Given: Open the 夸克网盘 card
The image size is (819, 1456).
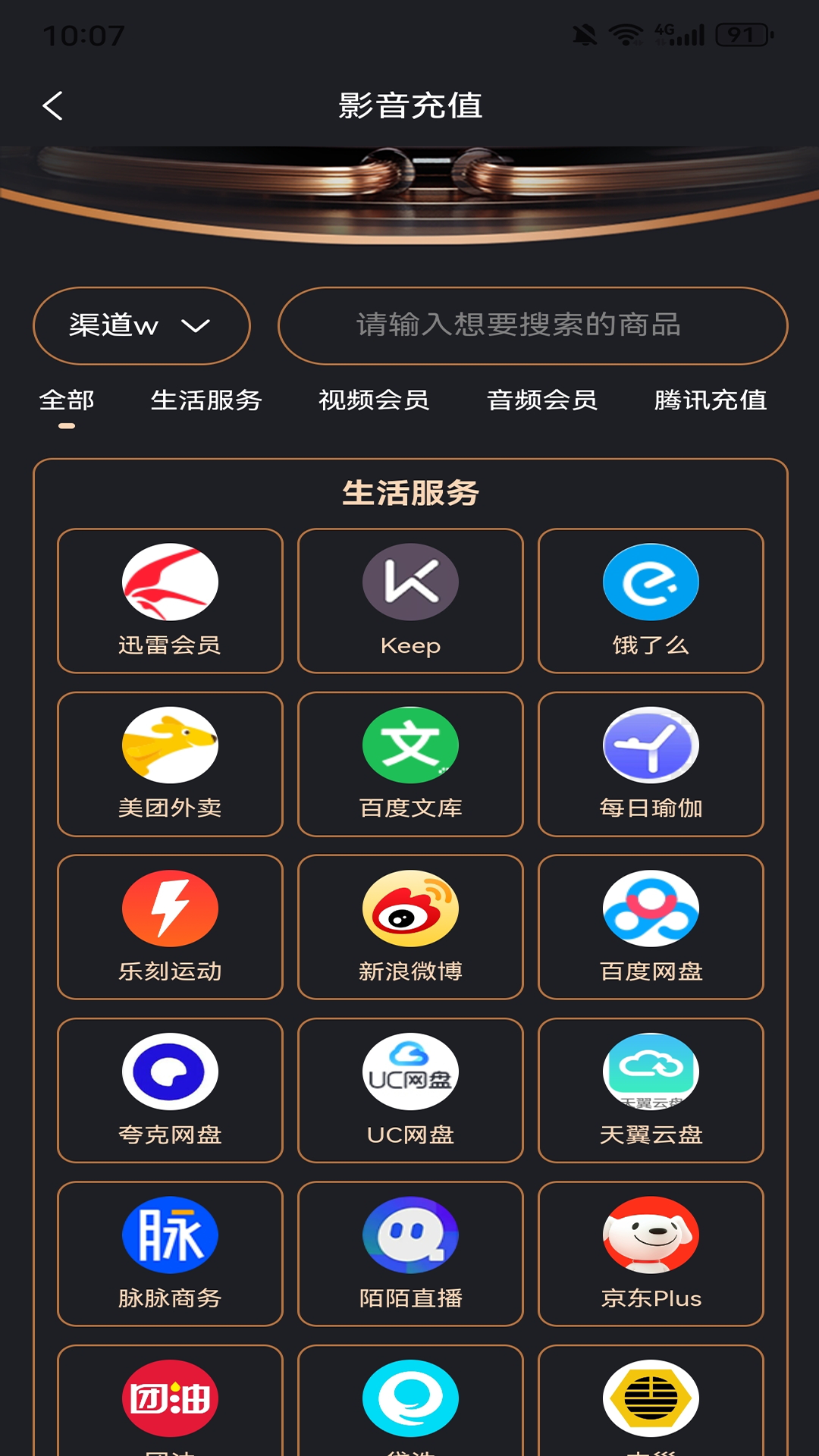Looking at the screenshot, I should [170, 1090].
